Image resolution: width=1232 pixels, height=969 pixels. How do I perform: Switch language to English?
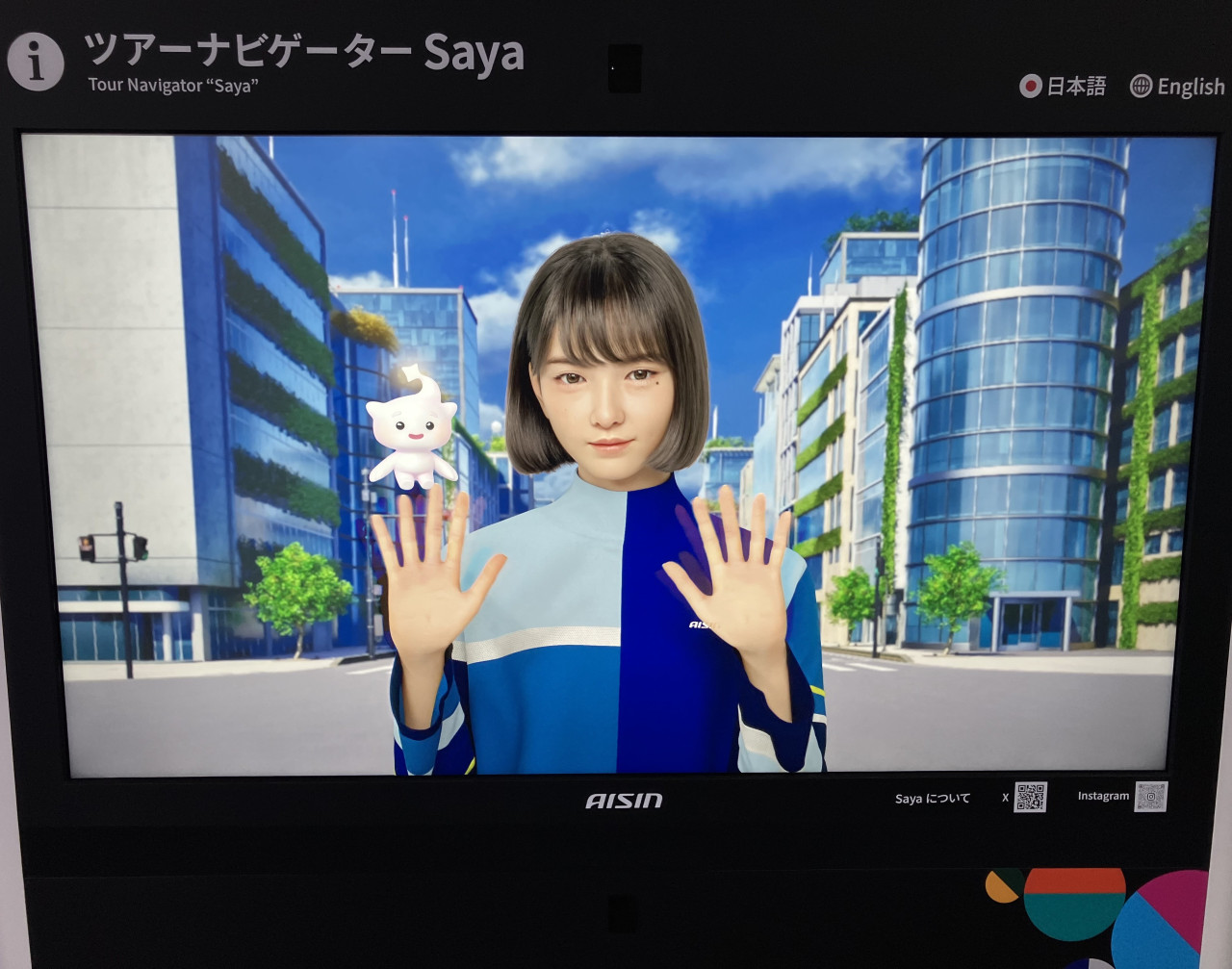[x=1177, y=87]
